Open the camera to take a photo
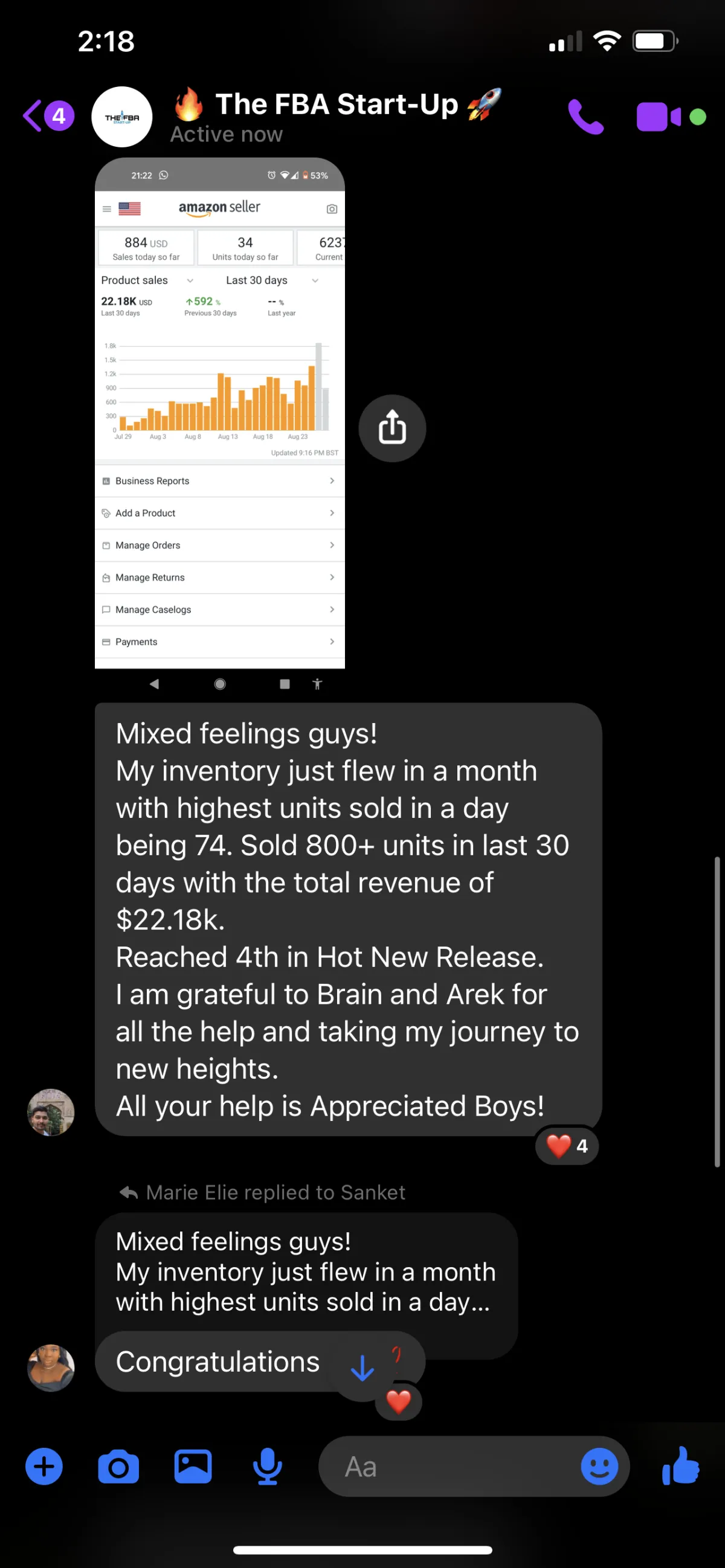This screenshot has width=725, height=1568. click(118, 1467)
